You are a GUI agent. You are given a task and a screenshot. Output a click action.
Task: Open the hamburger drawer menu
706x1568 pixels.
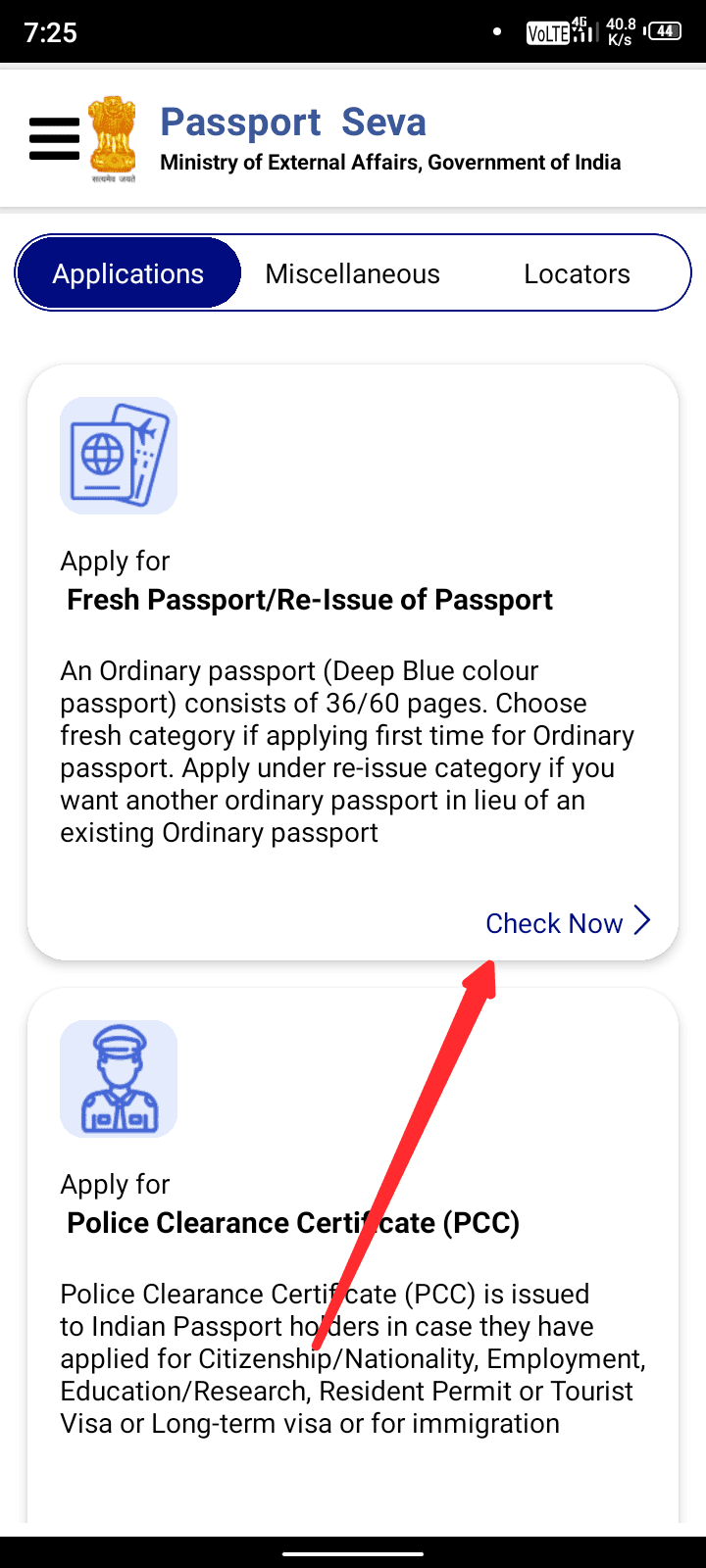click(54, 138)
